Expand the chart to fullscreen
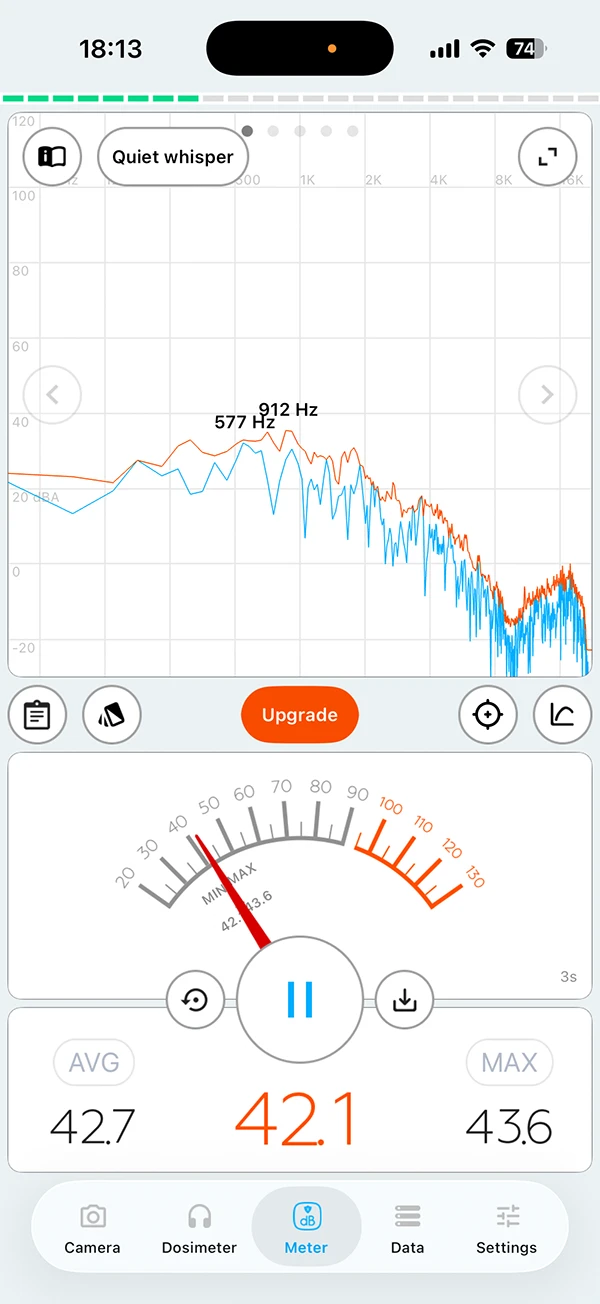Viewport: 600px width, 1304px height. [548, 157]
